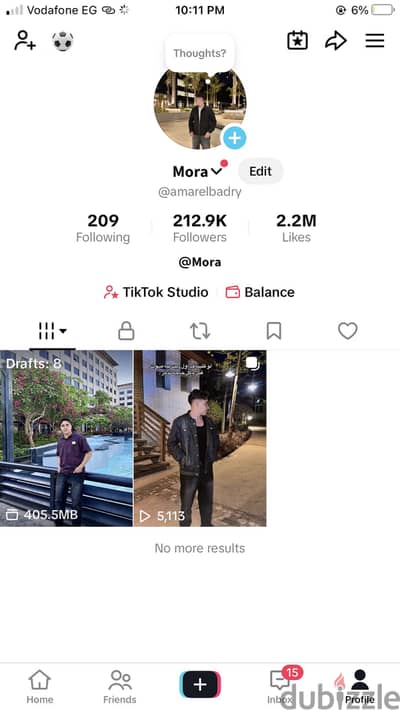Switch to the private videos lock tab
The height and width of the screenshot is (710, 400).
126,331
